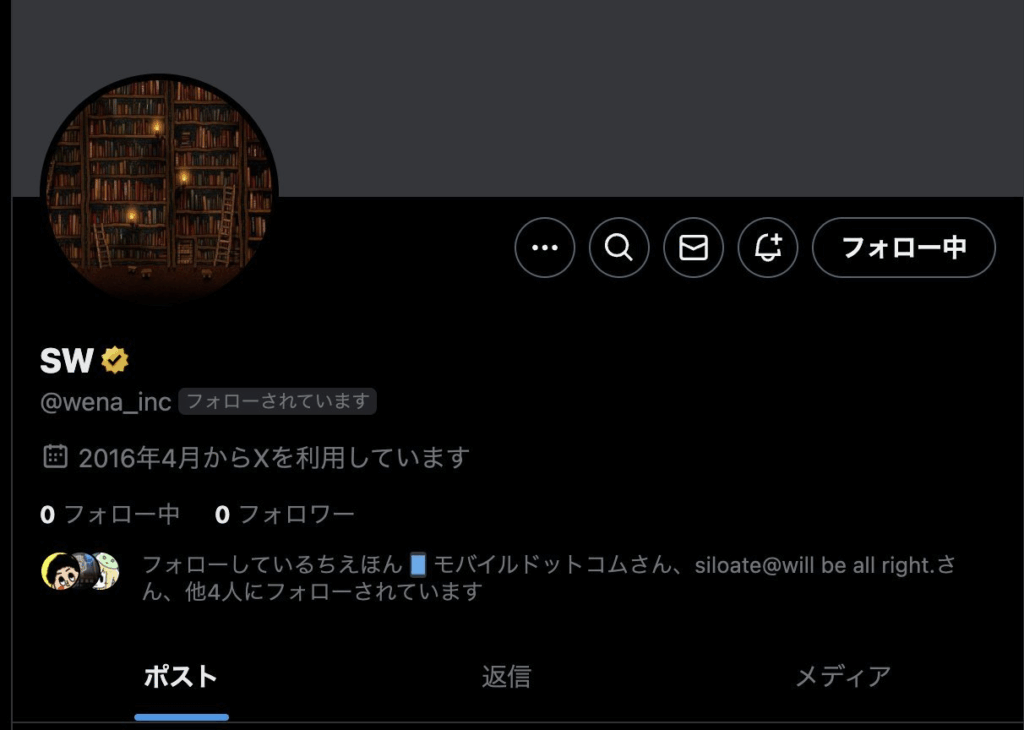
Task: Switch to the 返信 tab
Action: pos(506,677)
